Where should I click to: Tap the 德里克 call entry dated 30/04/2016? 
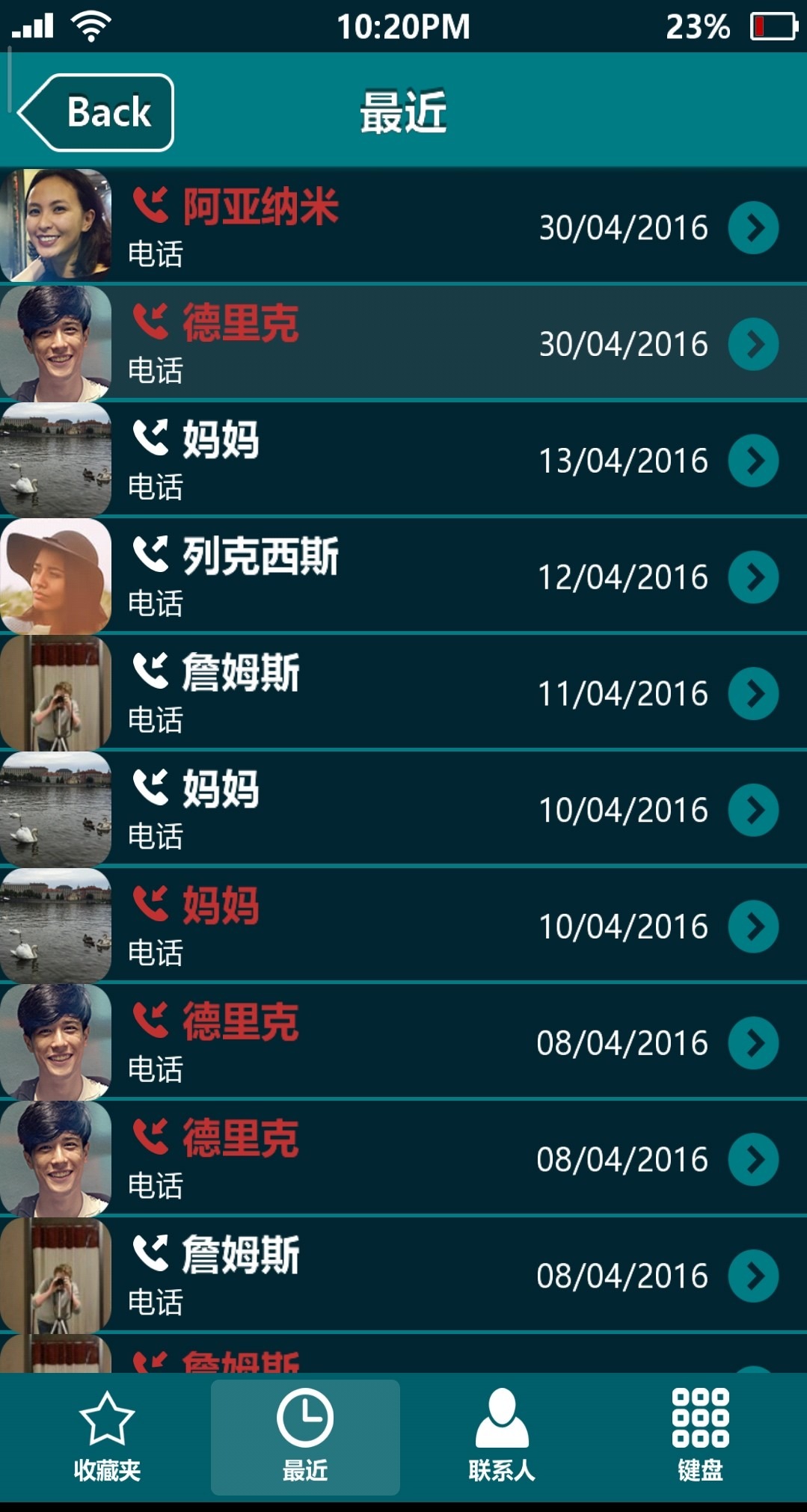point(404,344)
